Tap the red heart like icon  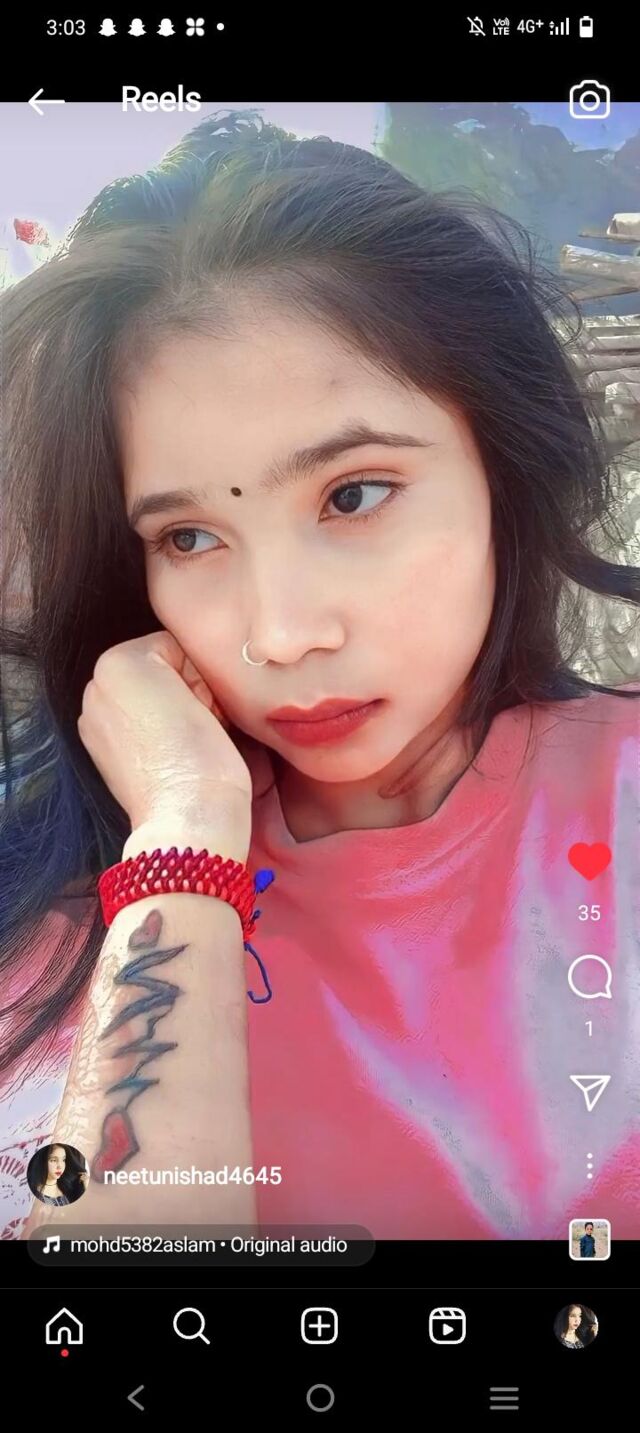point(589,862)
